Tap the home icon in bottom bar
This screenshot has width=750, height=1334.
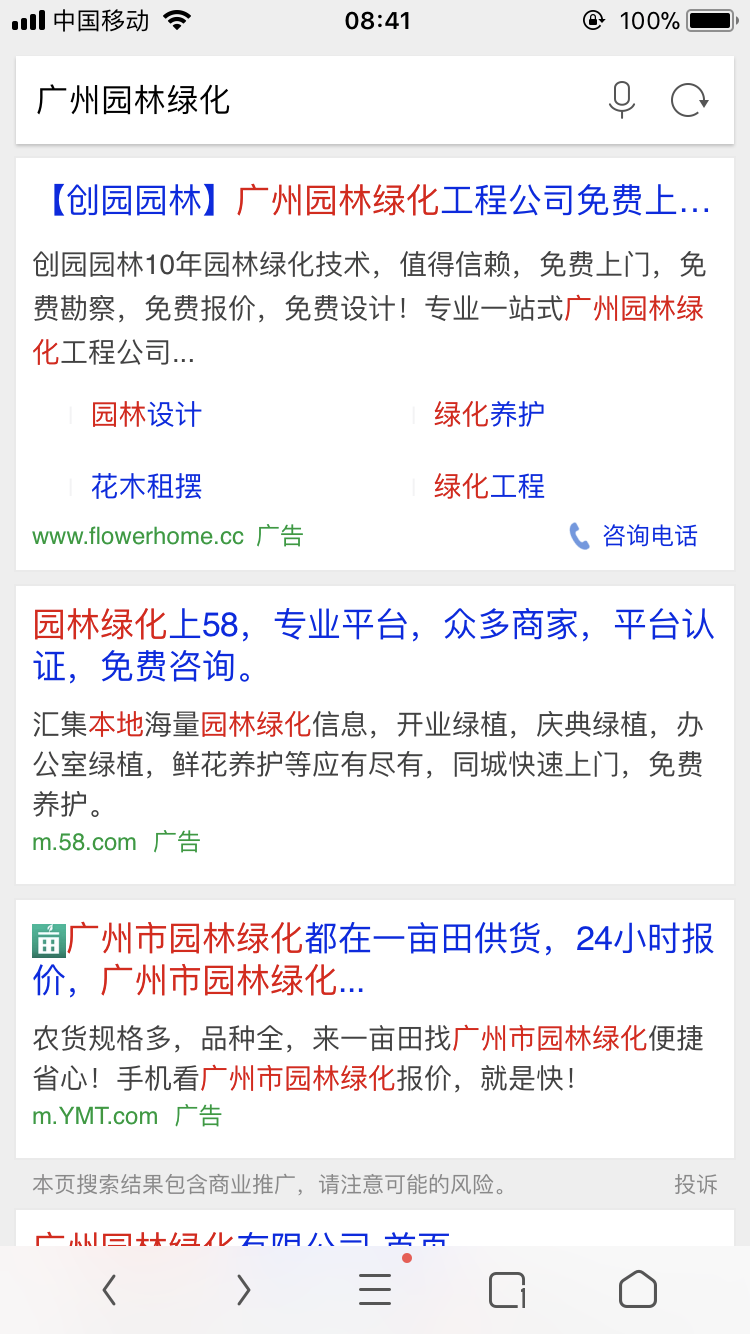click(639, 1290)
